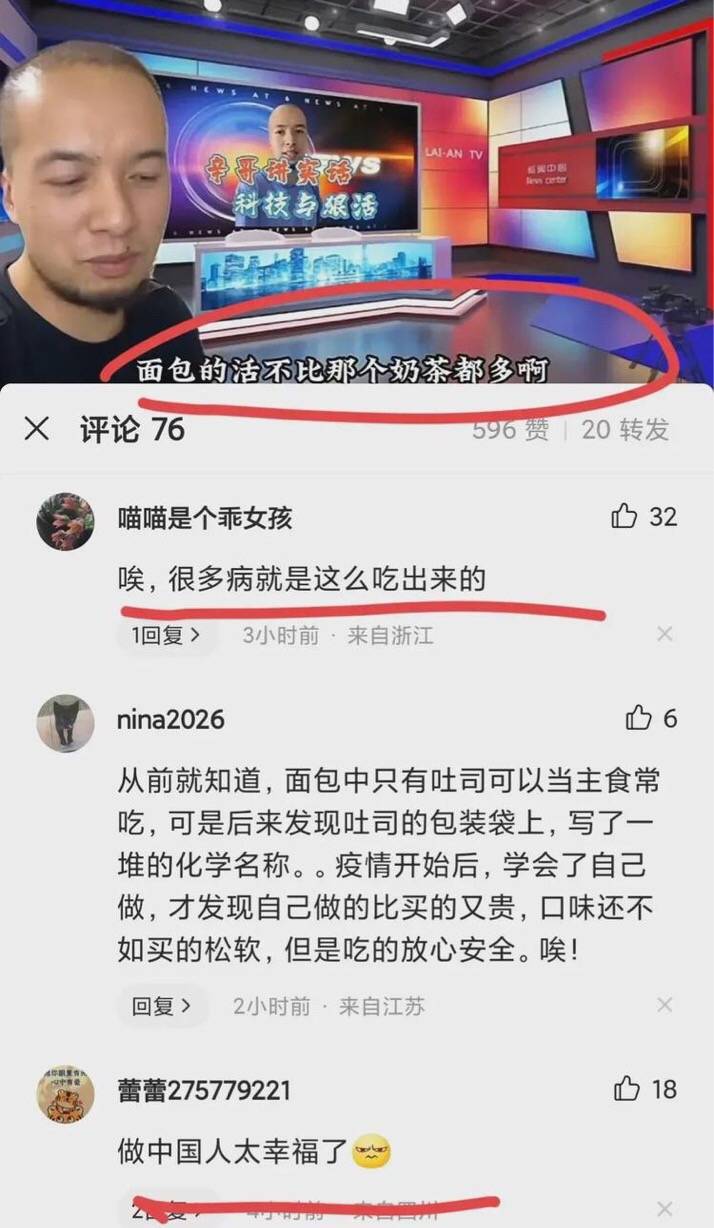Image resolution: width=714 pixels, height=1228 pixels.
Task: Dismiss nina2026's comment with the x
Action: click(x=664, y=1005)
